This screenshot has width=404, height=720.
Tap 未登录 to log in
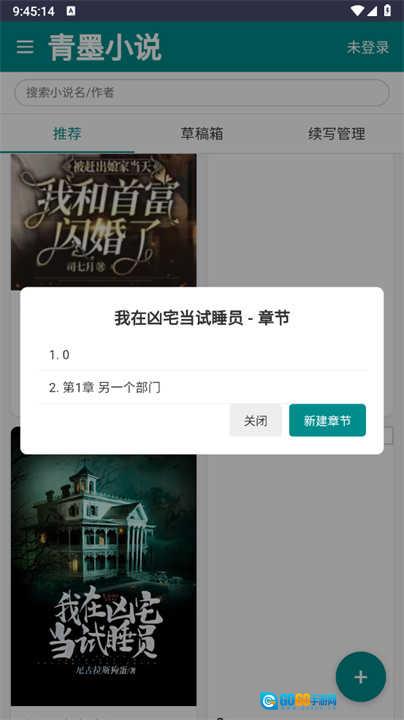click(368, 47)
